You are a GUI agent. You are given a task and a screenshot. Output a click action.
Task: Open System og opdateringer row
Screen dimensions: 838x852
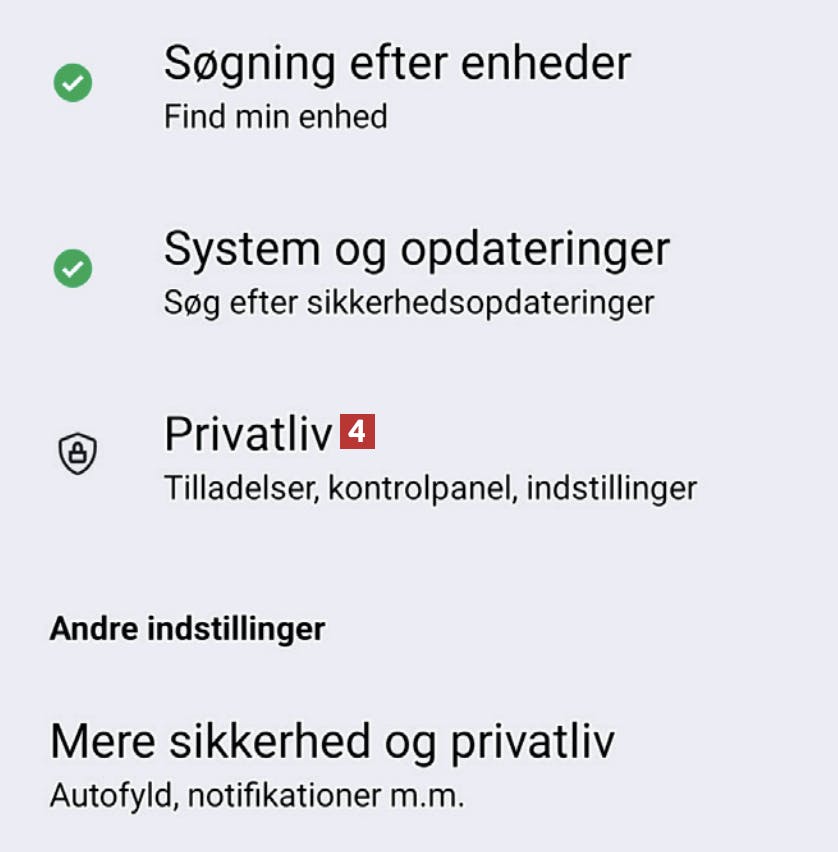pyautogui.click(x=416, y=269)
